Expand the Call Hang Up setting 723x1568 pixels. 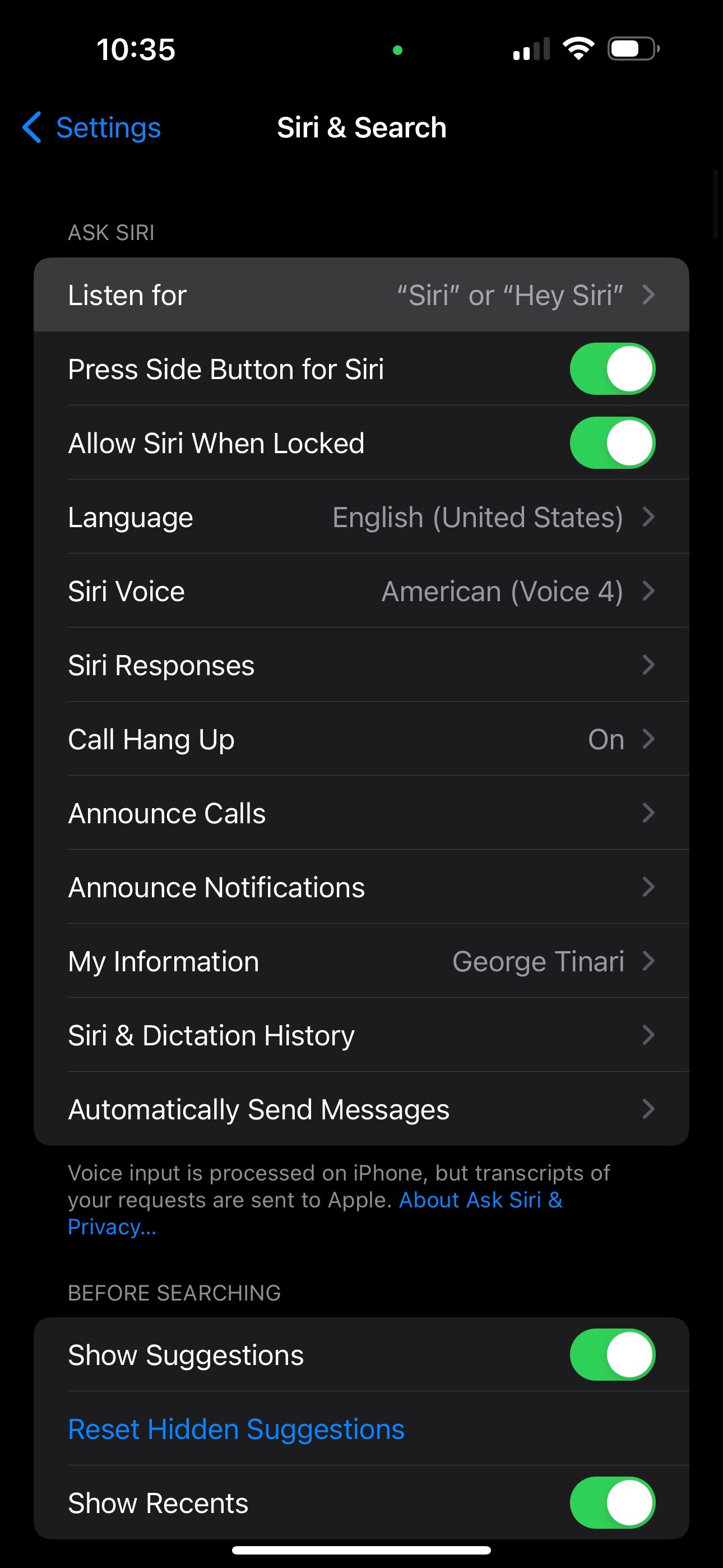[x=361, y=739]
